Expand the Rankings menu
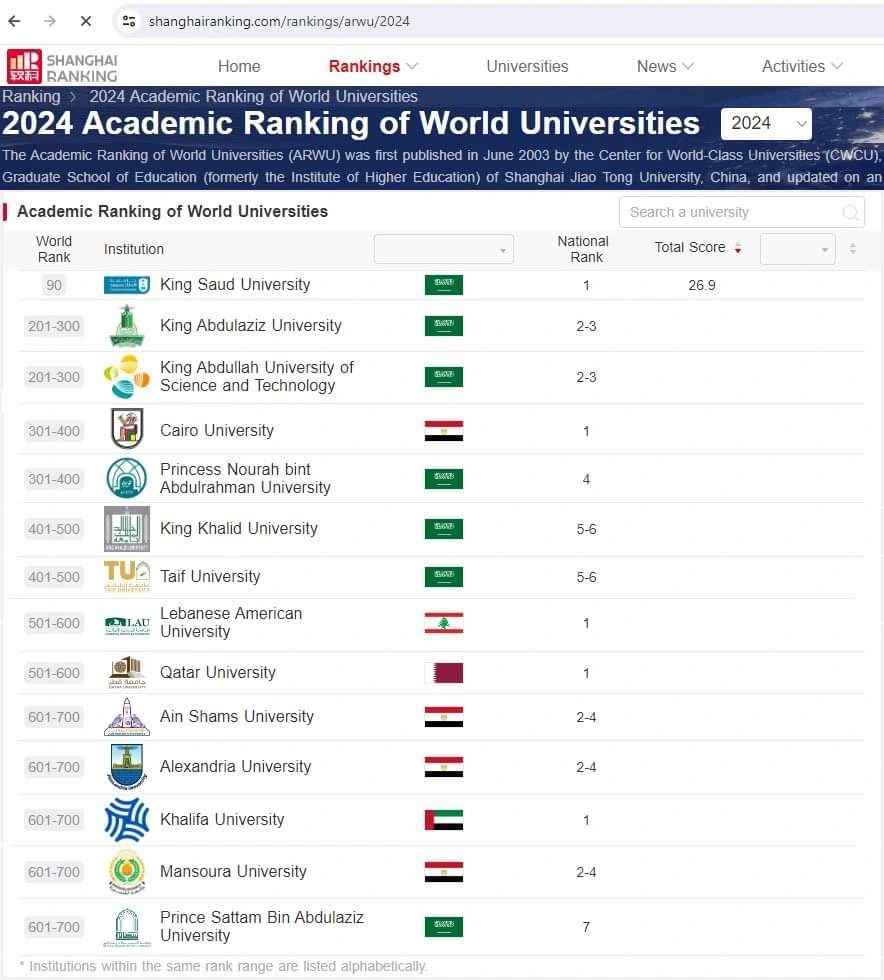The width and height of the screenshot is (884, 980). pyautogui.click(x=373, y=66)
